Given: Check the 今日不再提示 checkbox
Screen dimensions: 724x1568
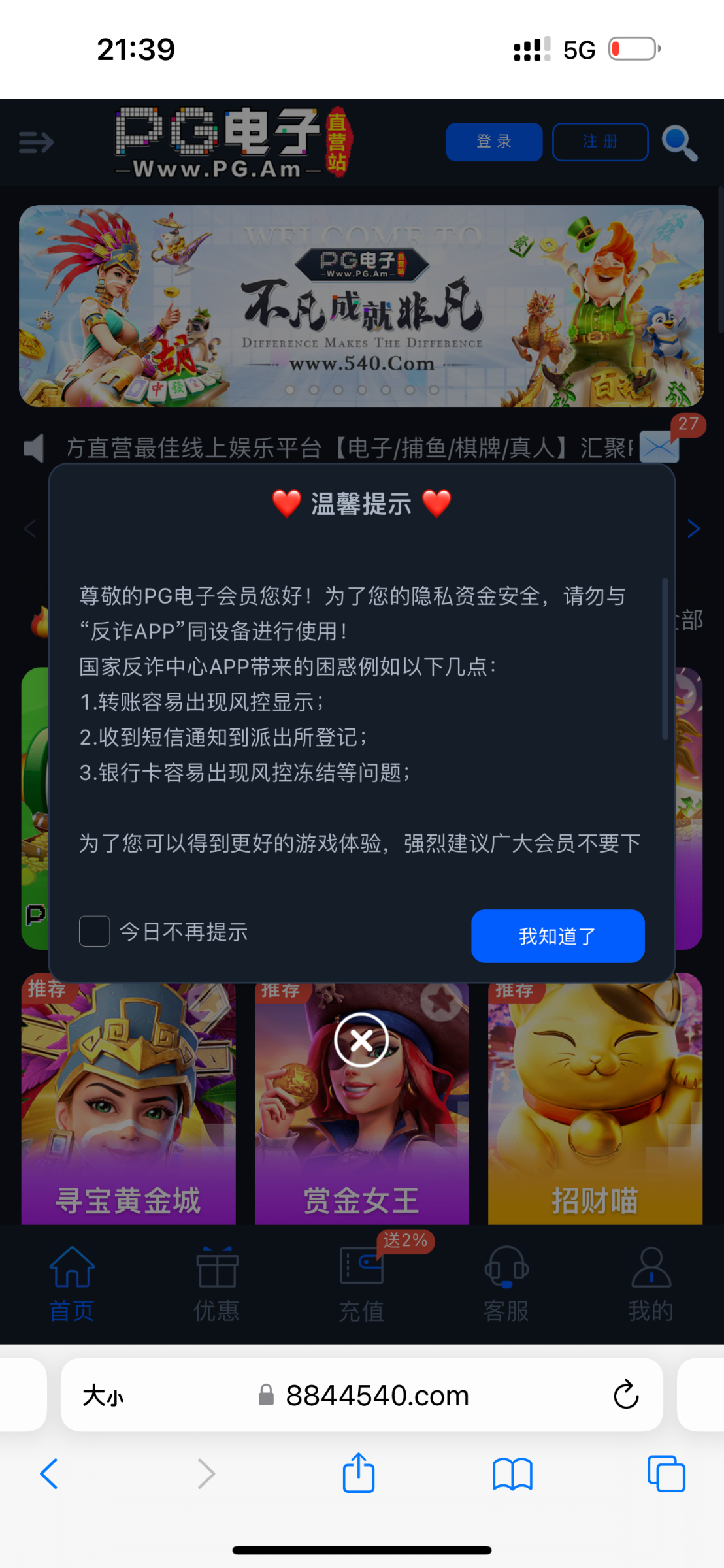Looking at the screenshot, I should [95, 931].
